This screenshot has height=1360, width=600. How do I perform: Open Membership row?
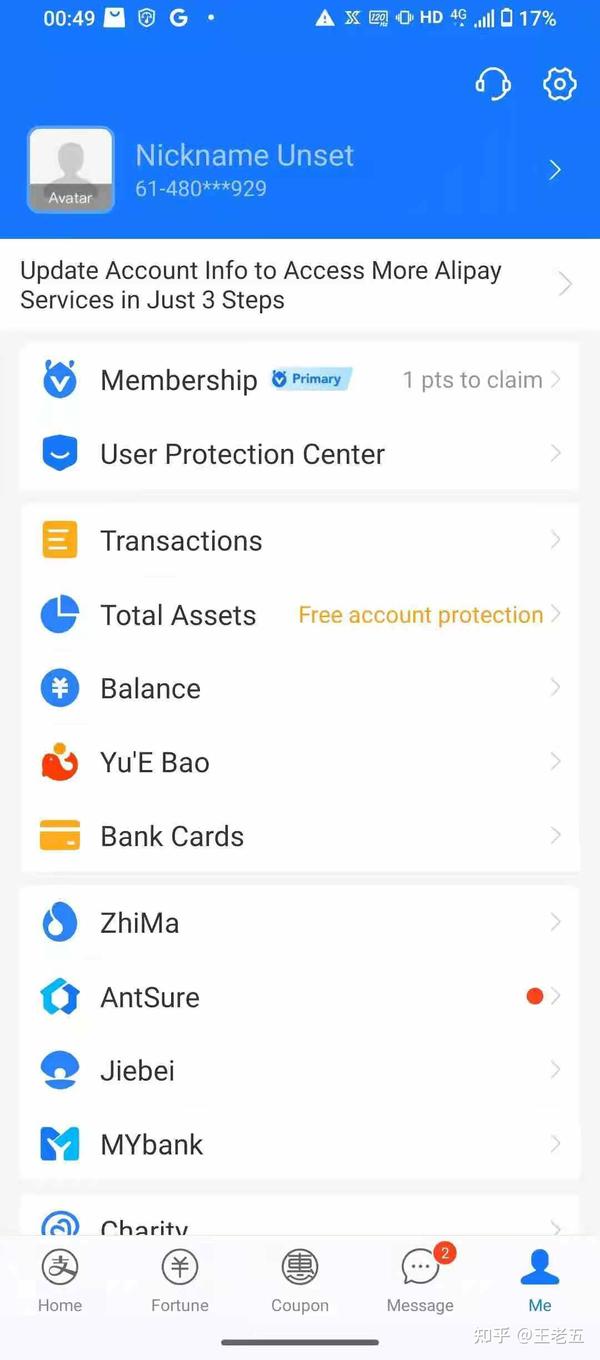(298, 380)
